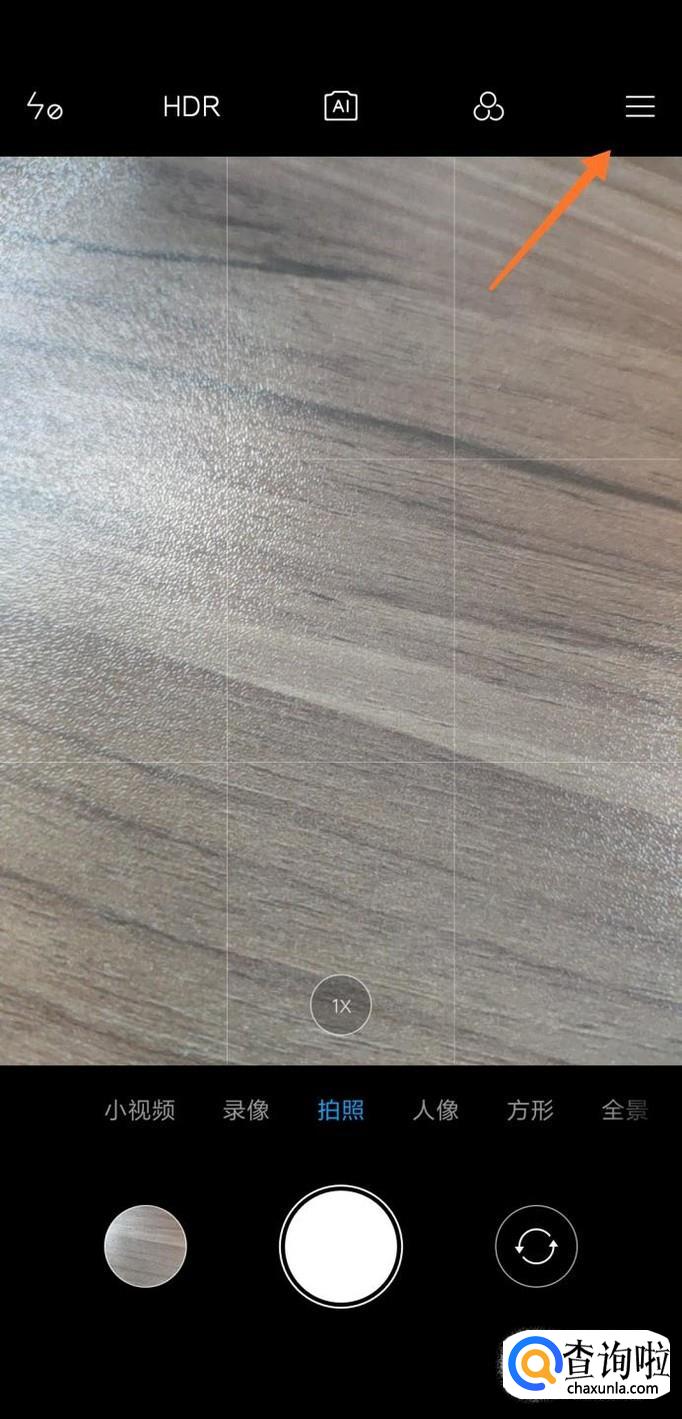Tap the 1X zoom button
682x1419 pixels.
pos(341,1005)
